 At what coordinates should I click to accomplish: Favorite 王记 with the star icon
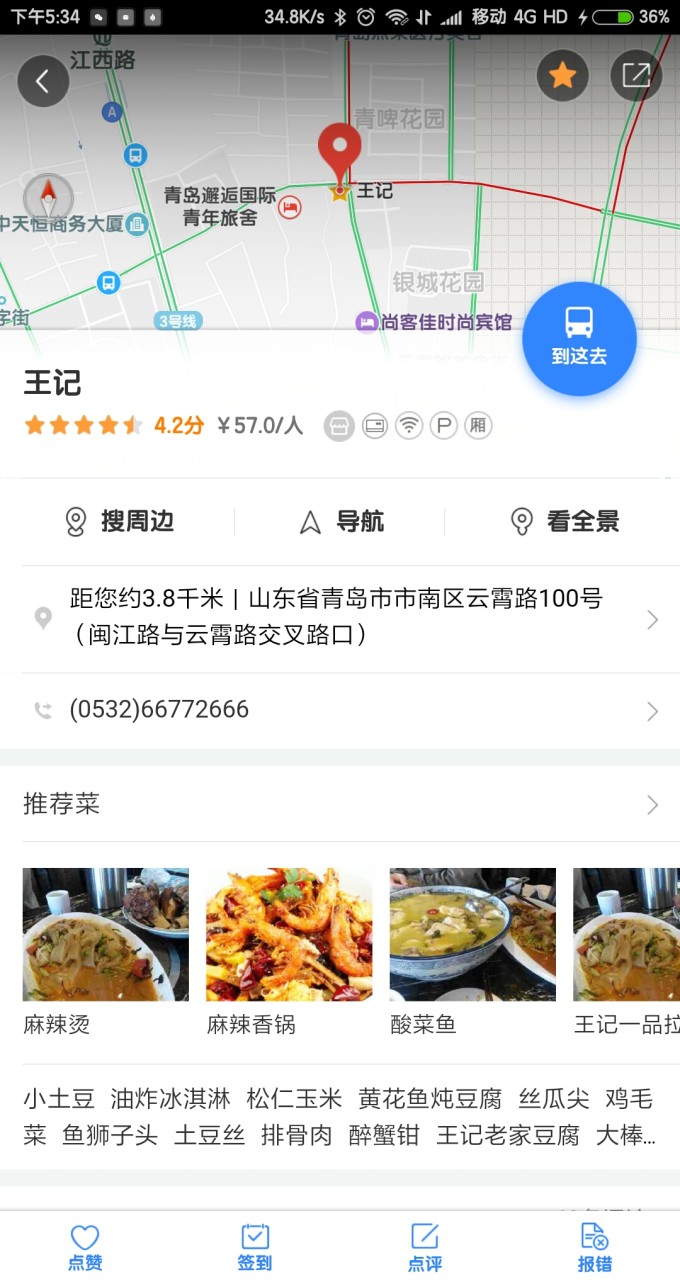pyautogui.click(x=563, y=76)
